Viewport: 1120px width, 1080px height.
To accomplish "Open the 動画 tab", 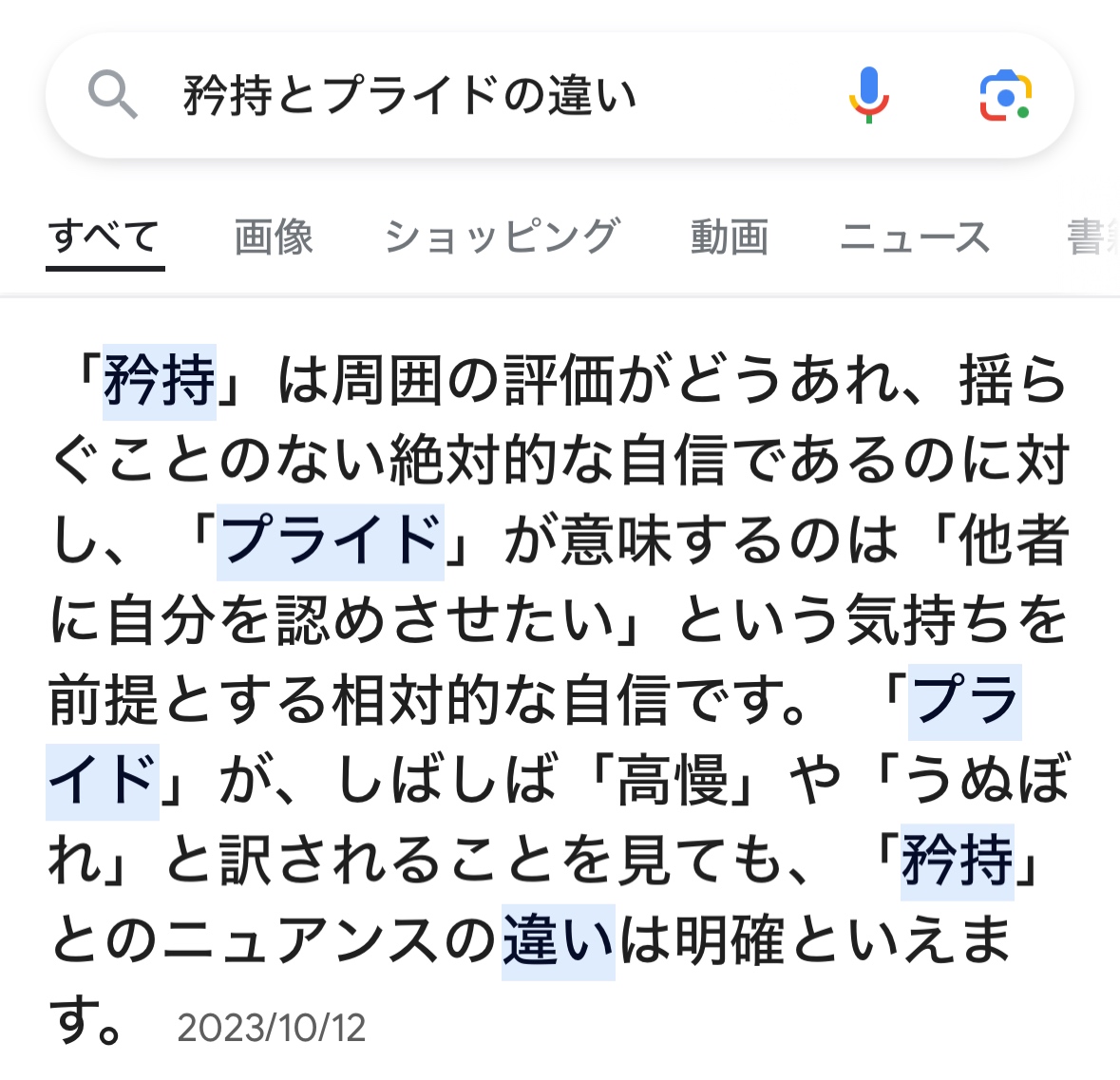I will point(729,237).
